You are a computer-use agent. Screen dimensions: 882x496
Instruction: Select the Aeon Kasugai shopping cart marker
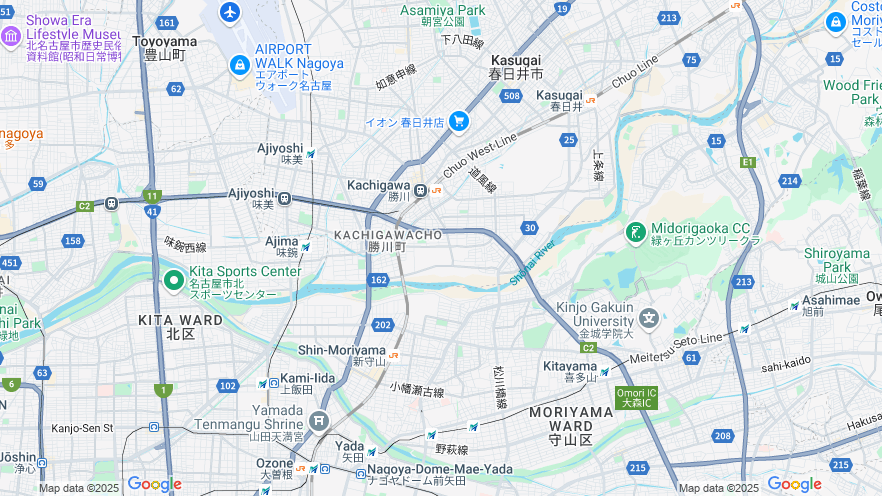click(x=459, y=121)
